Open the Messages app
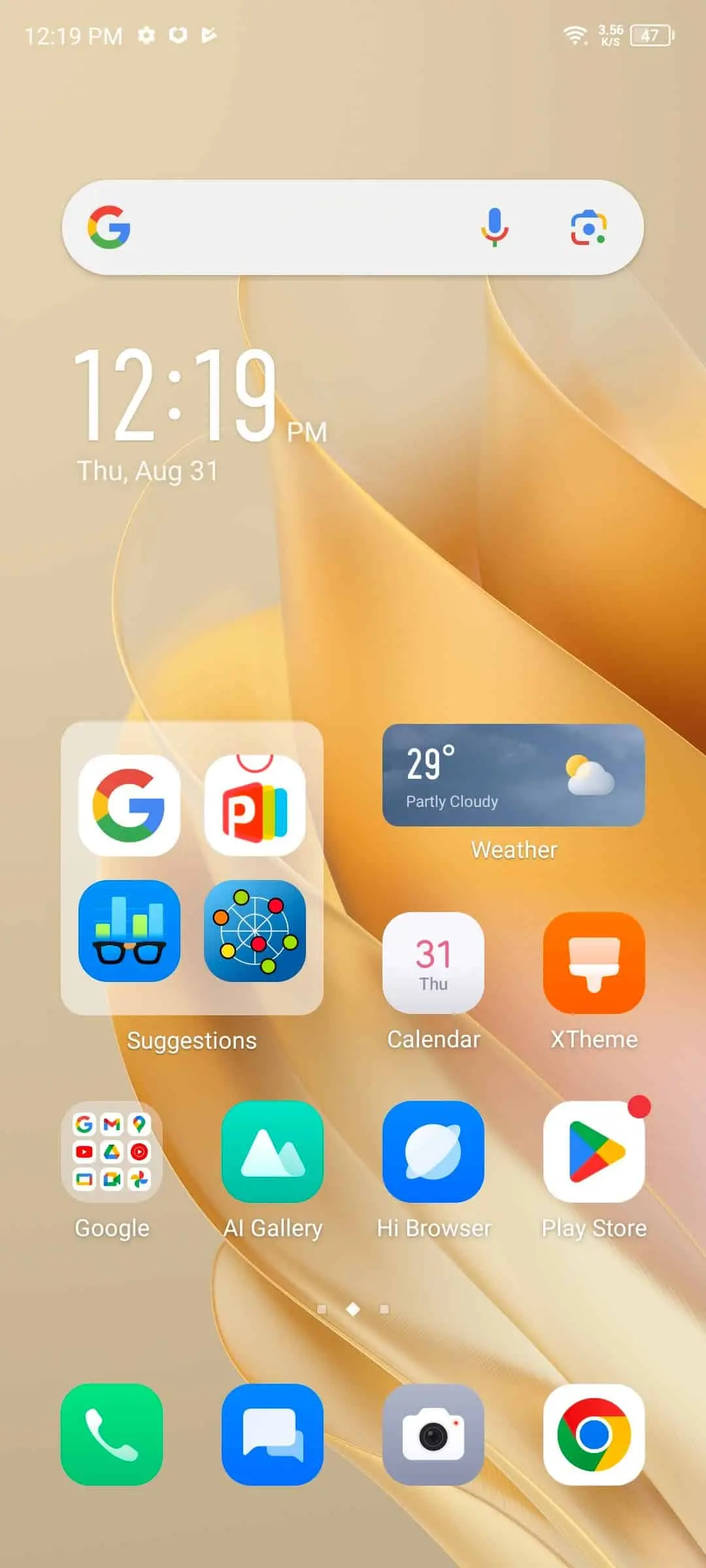 pyautogui.click(x=273, y=1434)
